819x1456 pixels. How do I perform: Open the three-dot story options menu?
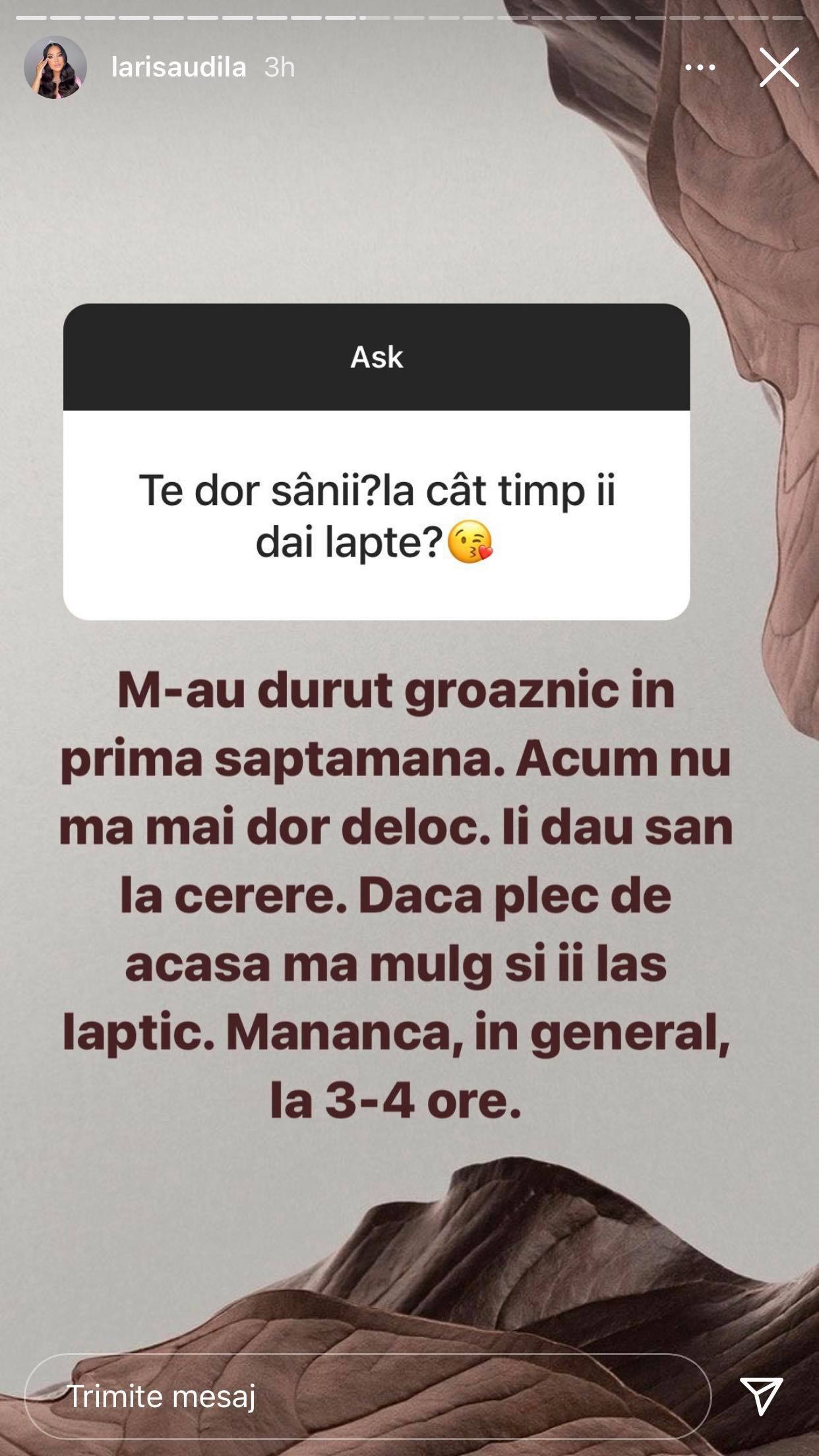(x=700, y=67)
